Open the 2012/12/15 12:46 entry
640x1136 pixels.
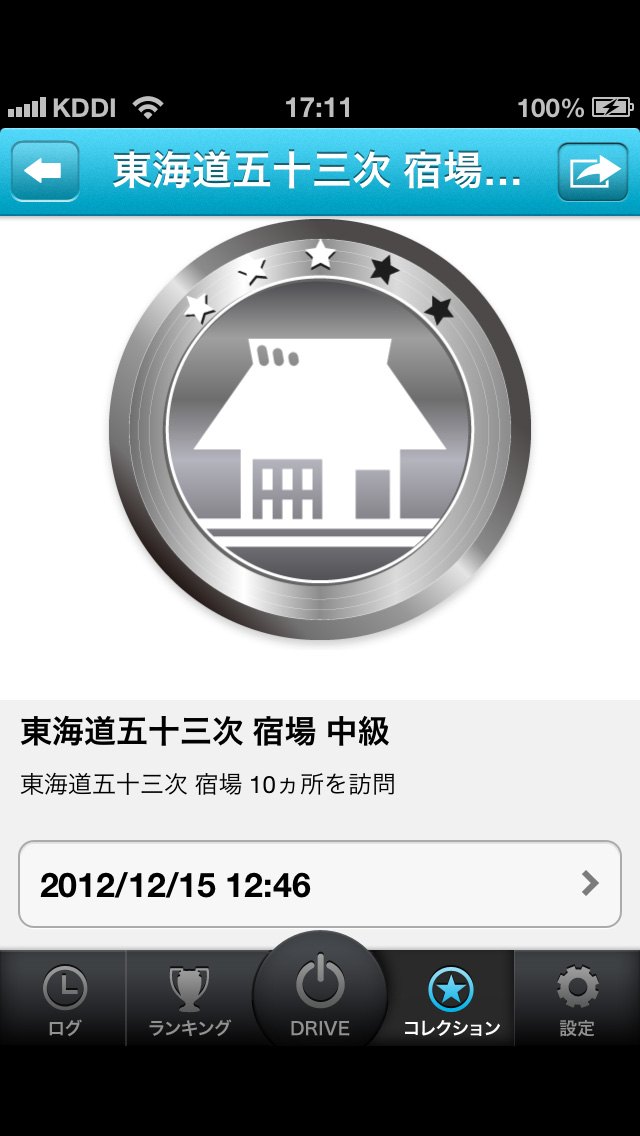(x=320, y=884)
